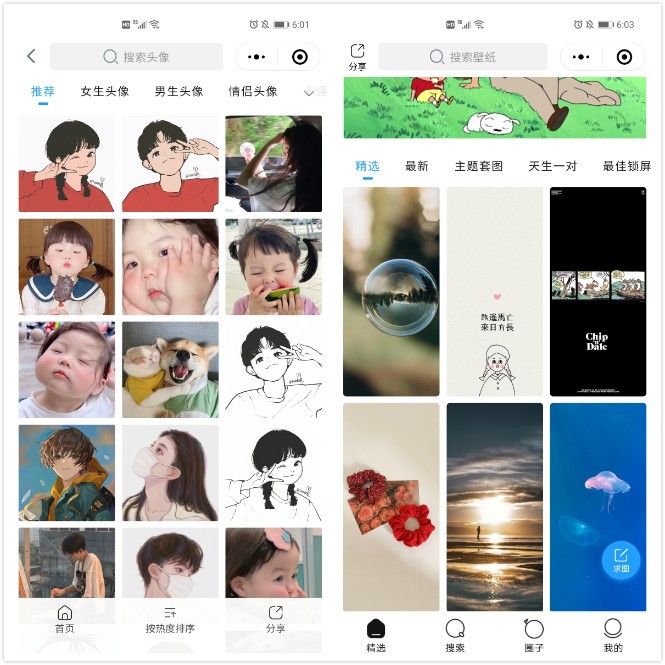The width and height of the screenshot is (665, 665).
Task: Open the Chip 'n Dale wallpaper
Action: (x=597, y=291)
